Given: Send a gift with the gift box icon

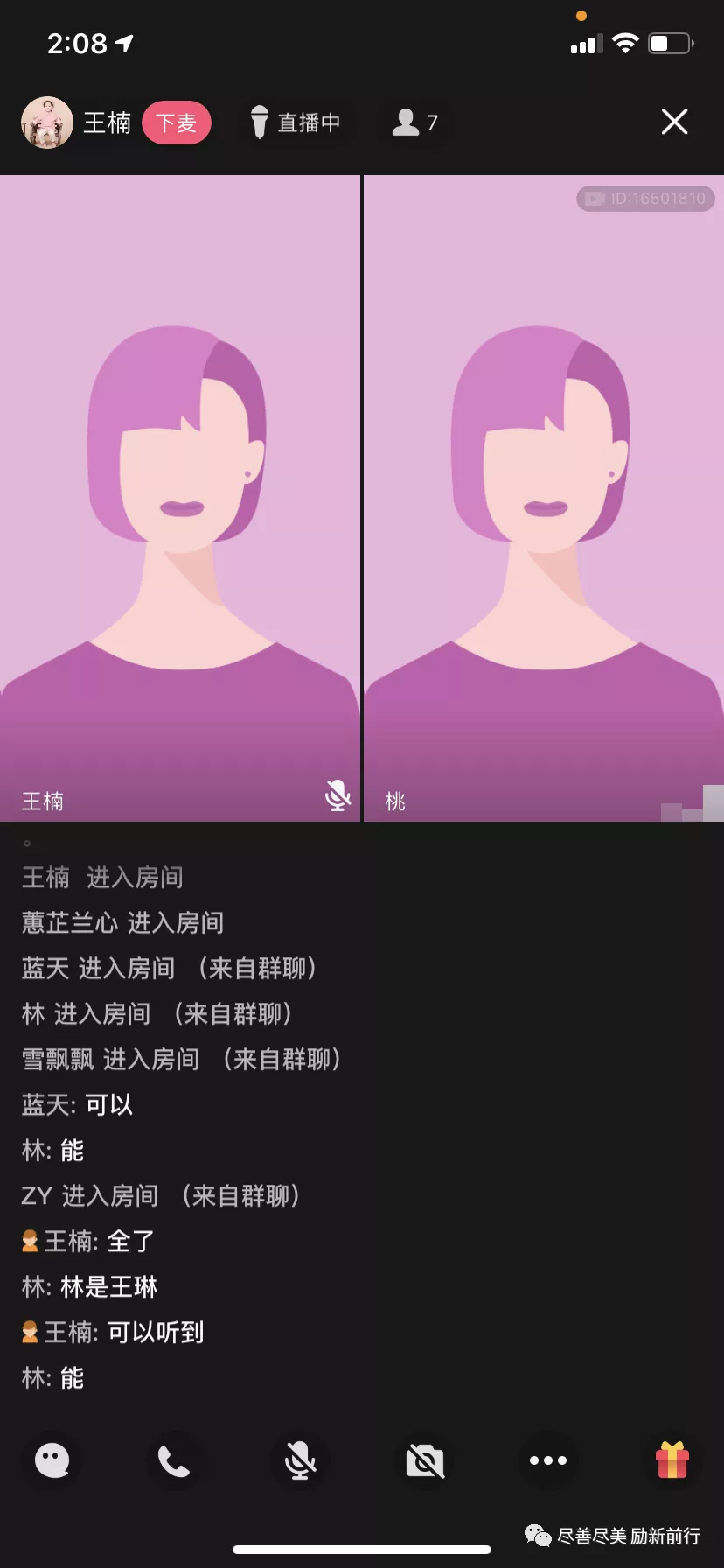Looking at the screenshot, I should coord(672,1460).
